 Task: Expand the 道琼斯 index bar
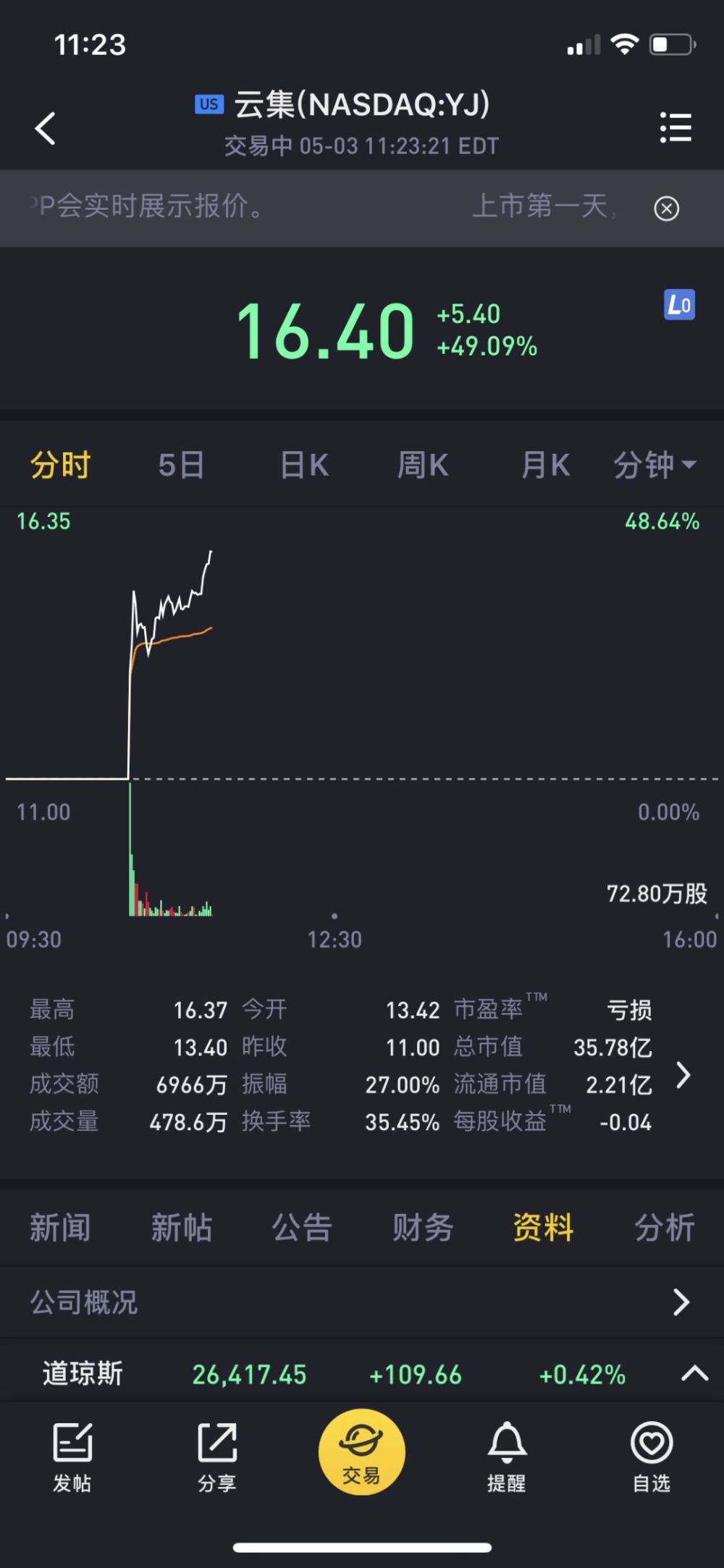(x=694, y=1373)
